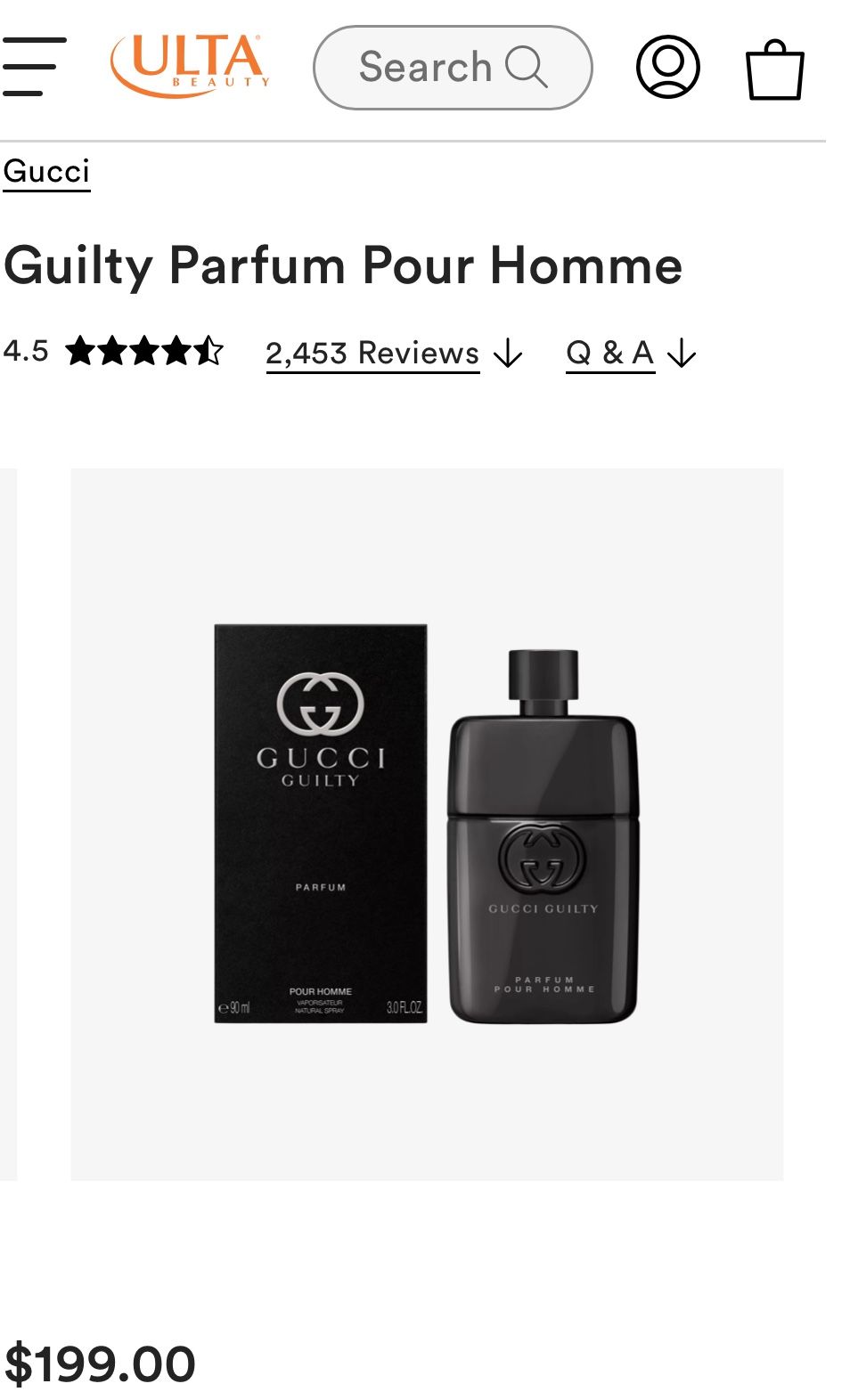Expand the Q & A section

tap(610, 353)
